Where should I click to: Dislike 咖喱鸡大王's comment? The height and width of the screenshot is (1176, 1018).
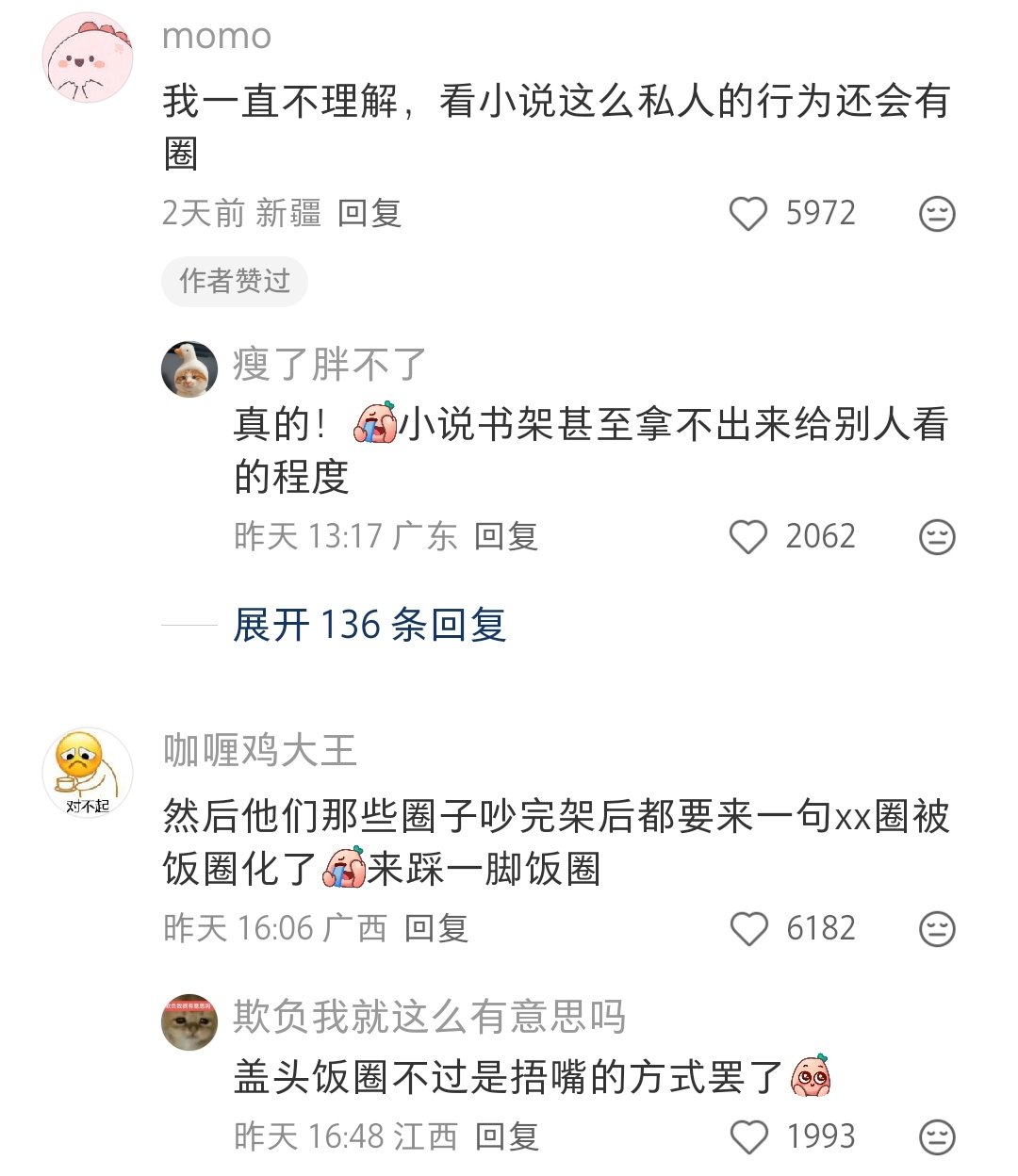pyautogui.click(x=937, y=929)
